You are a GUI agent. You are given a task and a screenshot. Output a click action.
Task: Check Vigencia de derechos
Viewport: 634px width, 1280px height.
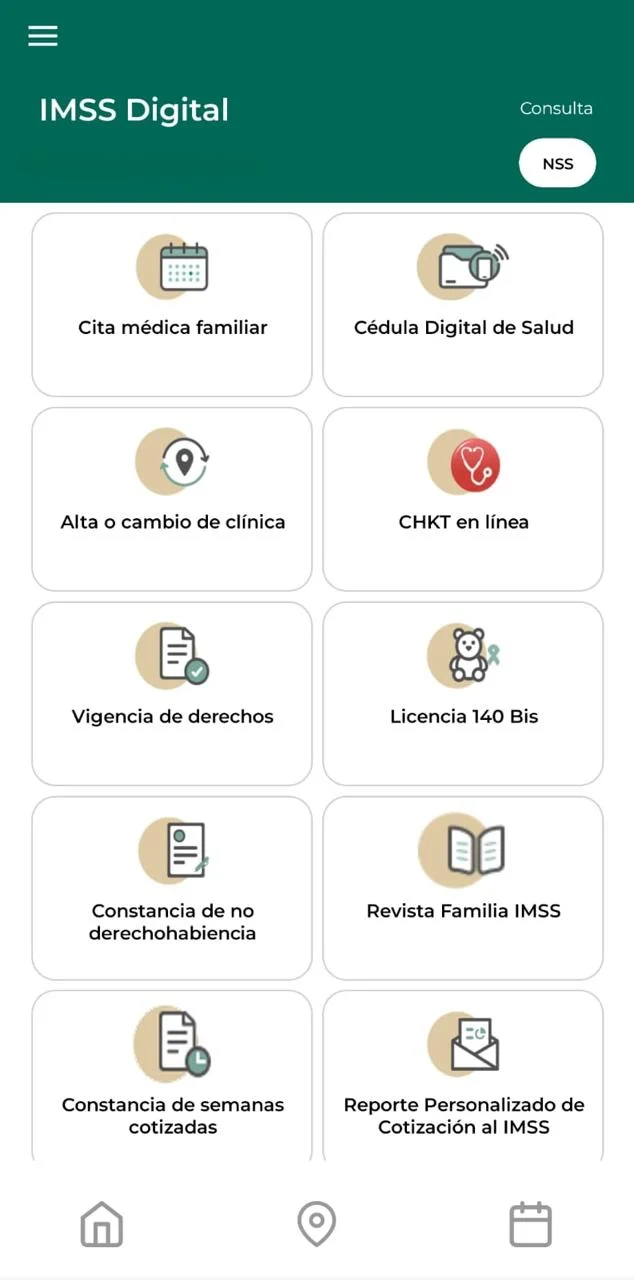coord(172,693)
